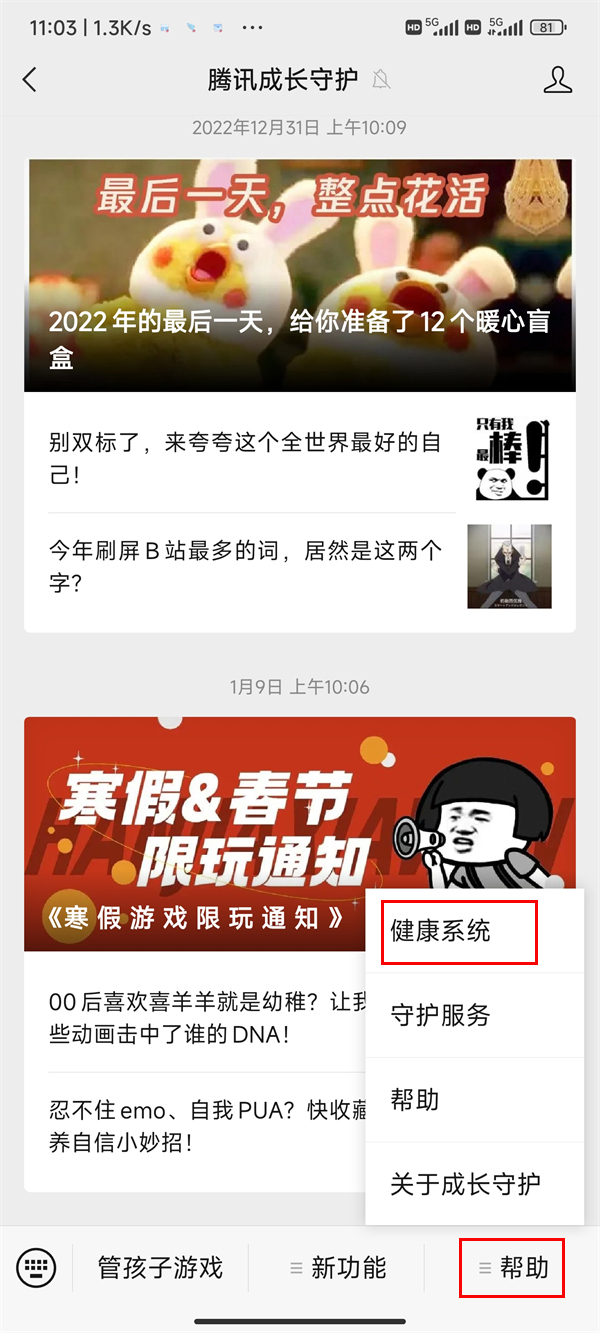
Task: Open the 12 warm blind boxes article
Action: (x=299, y=275)
